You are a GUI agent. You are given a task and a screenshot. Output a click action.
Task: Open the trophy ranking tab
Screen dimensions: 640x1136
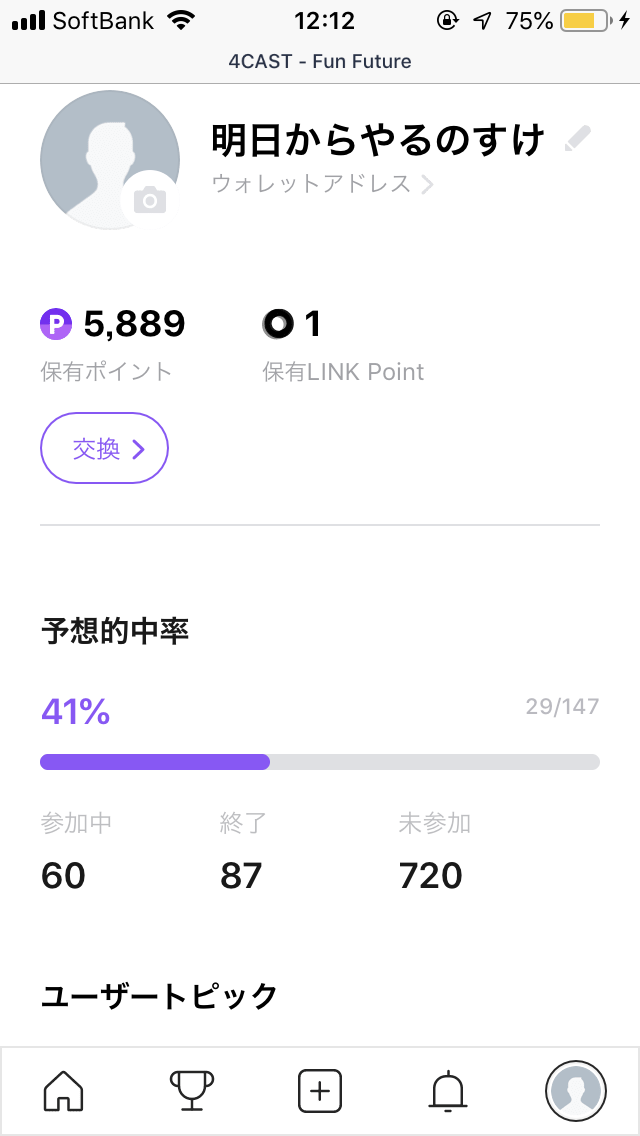191,1090
